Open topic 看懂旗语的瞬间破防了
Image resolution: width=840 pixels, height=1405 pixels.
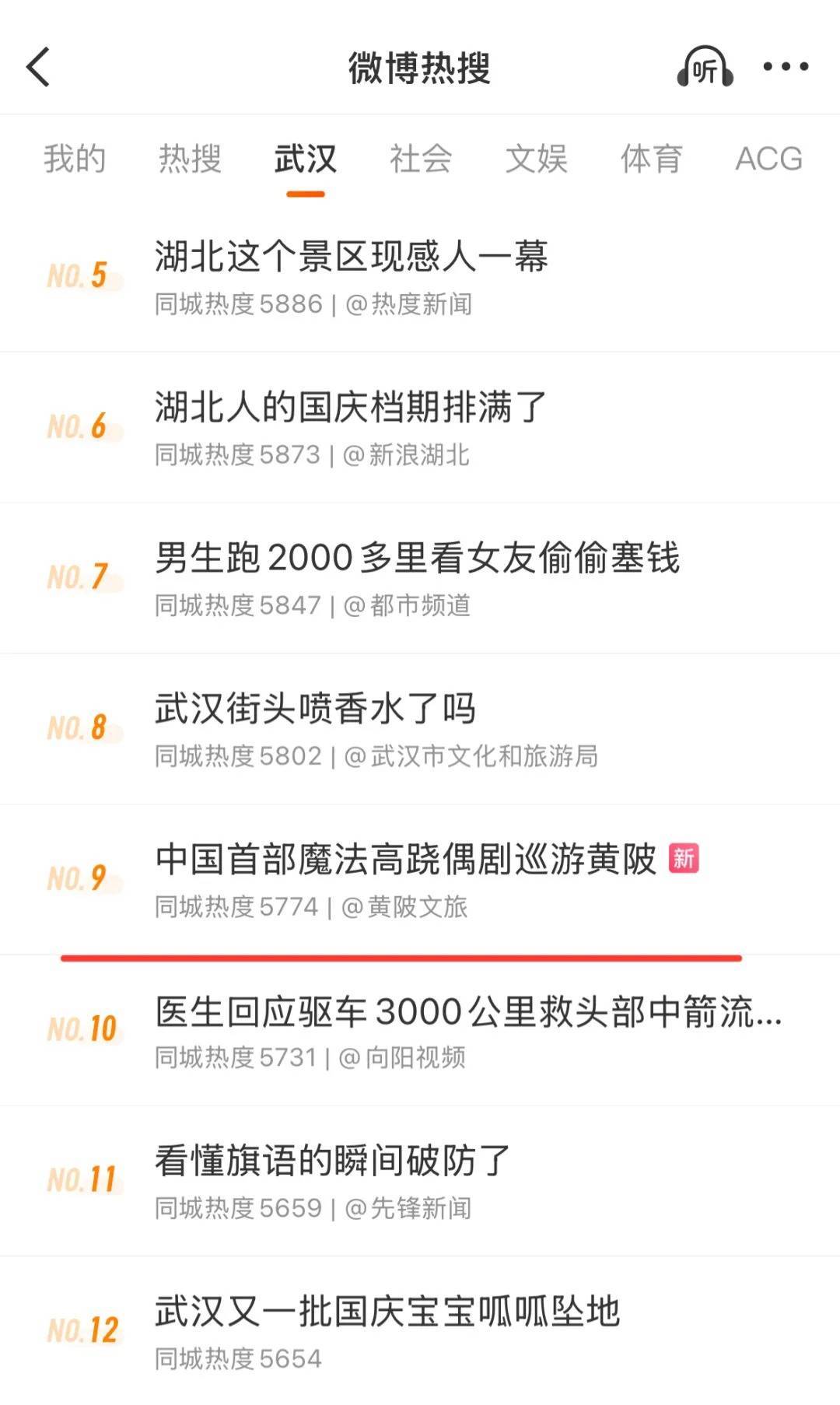tap(333, 1161)
